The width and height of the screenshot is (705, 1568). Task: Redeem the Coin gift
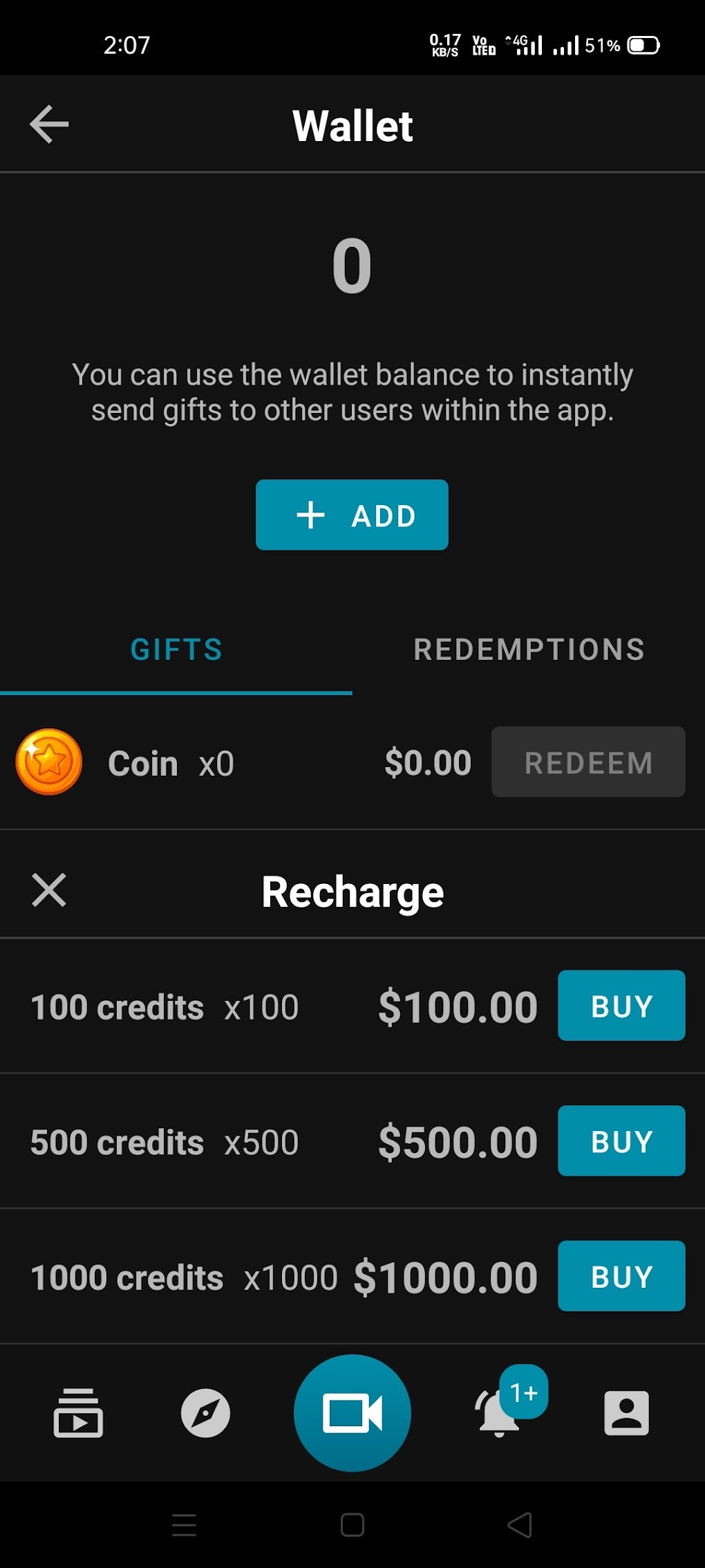pyautogui.click(x=587, y=762)
